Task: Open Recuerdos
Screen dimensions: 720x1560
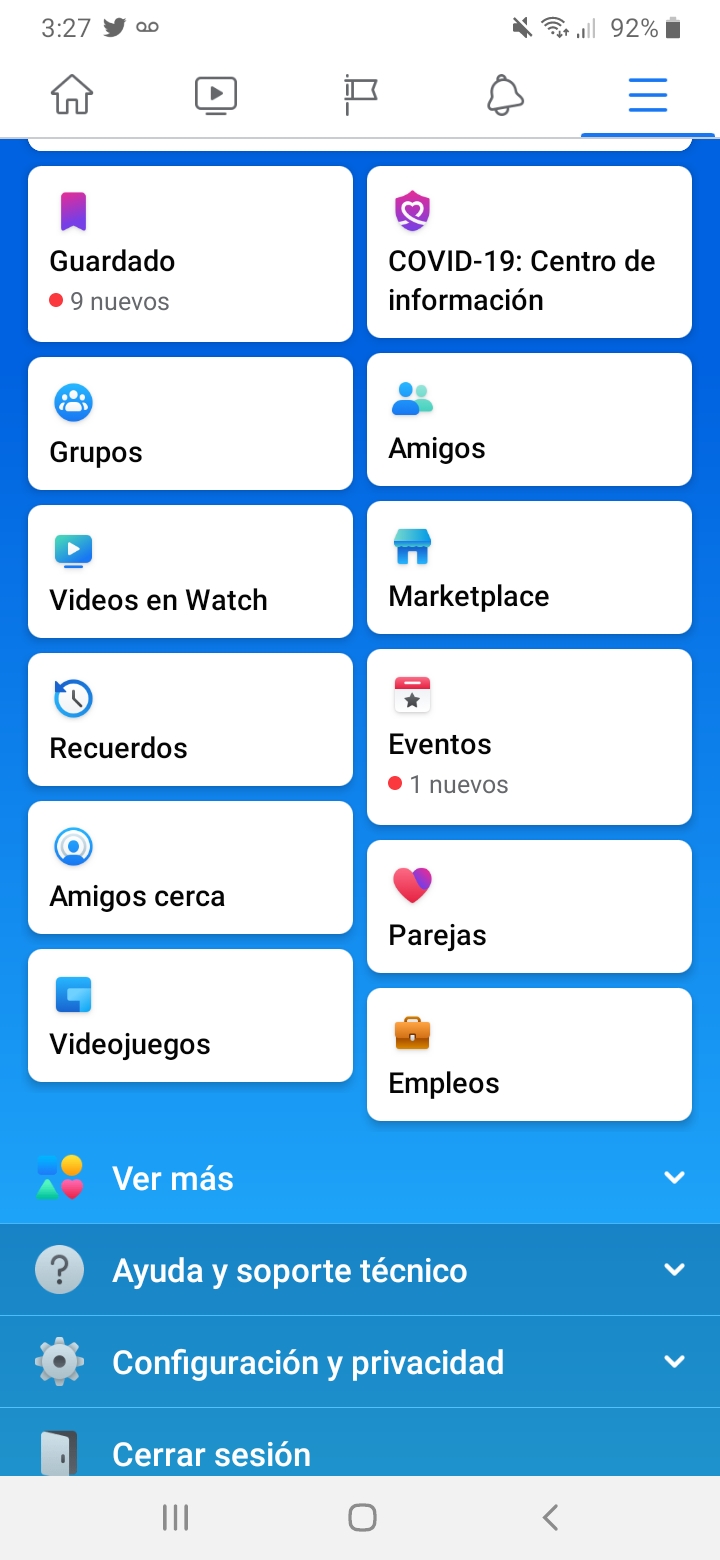Action: [x=190, y=719]
